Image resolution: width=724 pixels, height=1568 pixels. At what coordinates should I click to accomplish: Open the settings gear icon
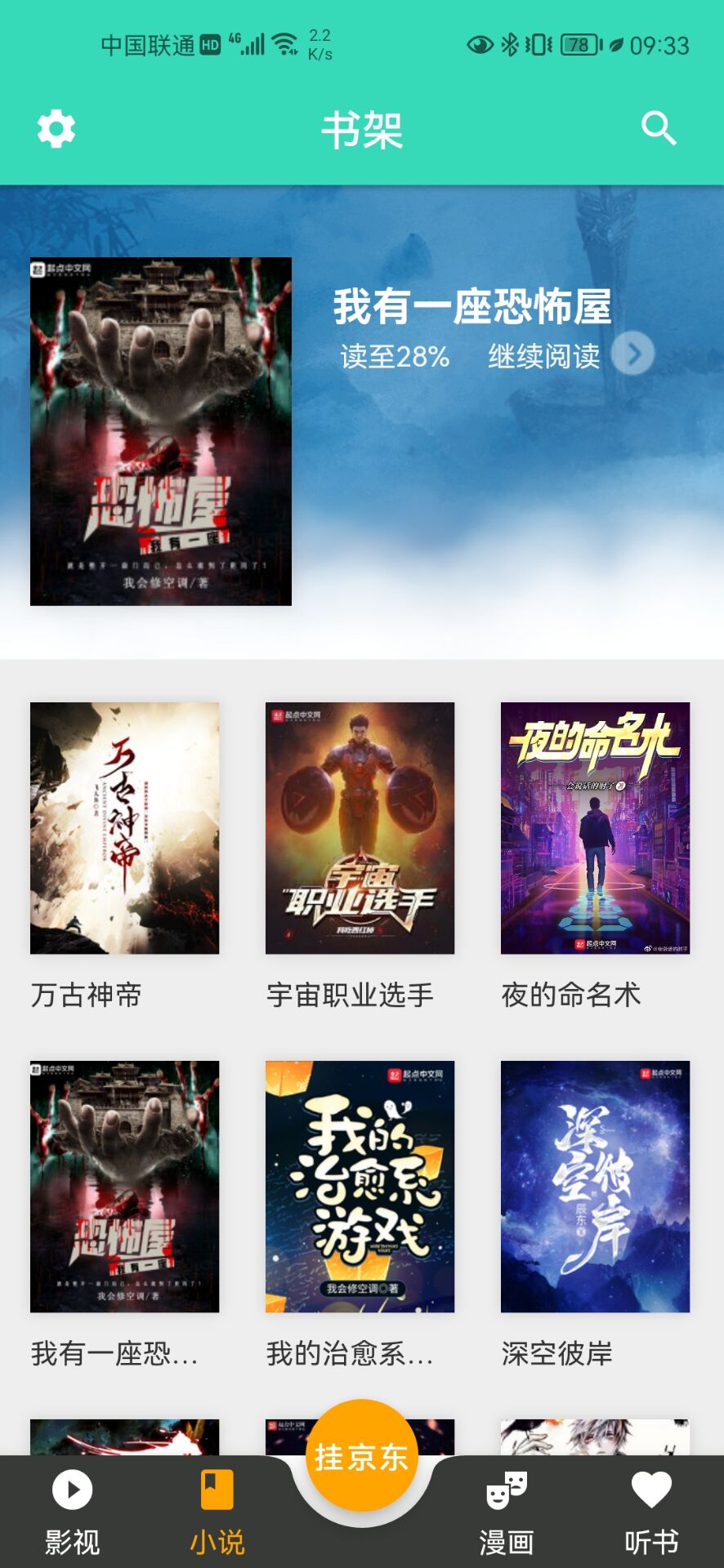click(x=56, y=129)
